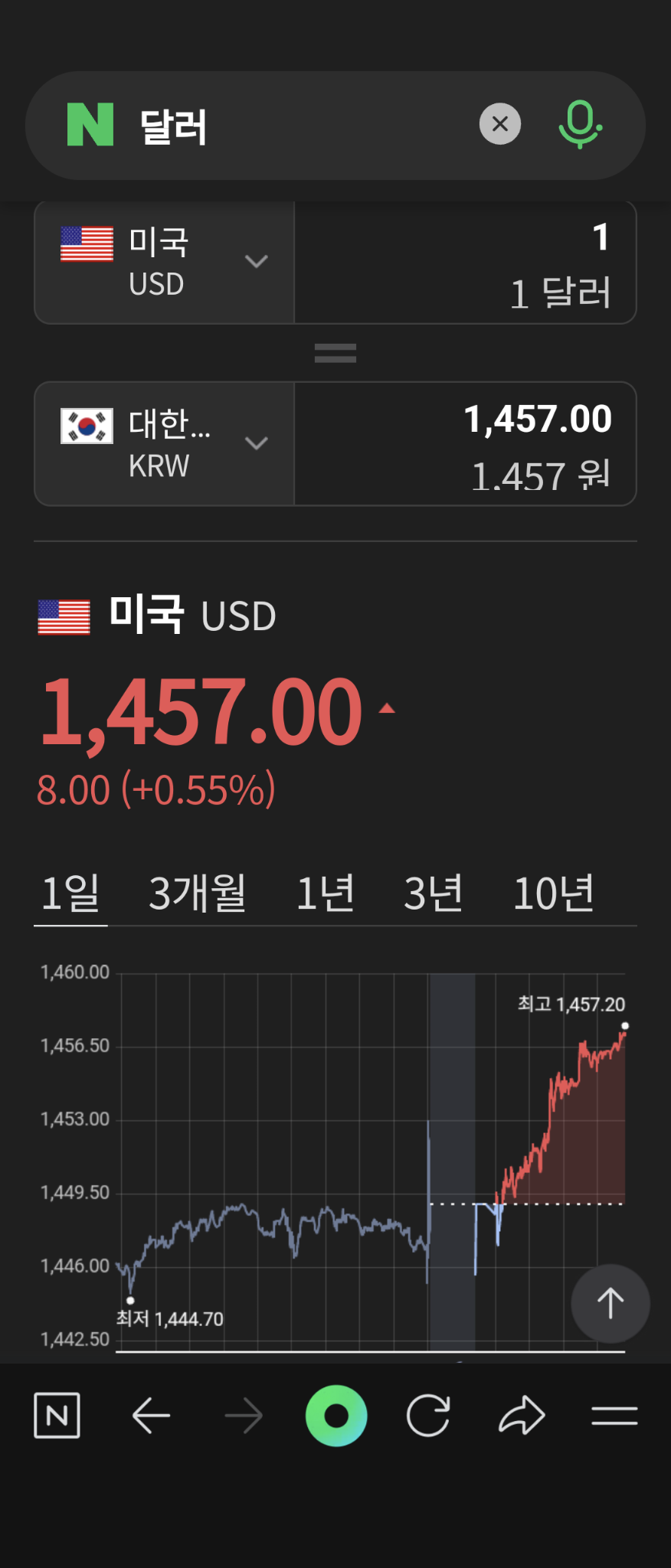The width and height of the screenshot is (671, 1568).
Task: Jump to top with the up arrow button
Action: (x=610, y=1303)
